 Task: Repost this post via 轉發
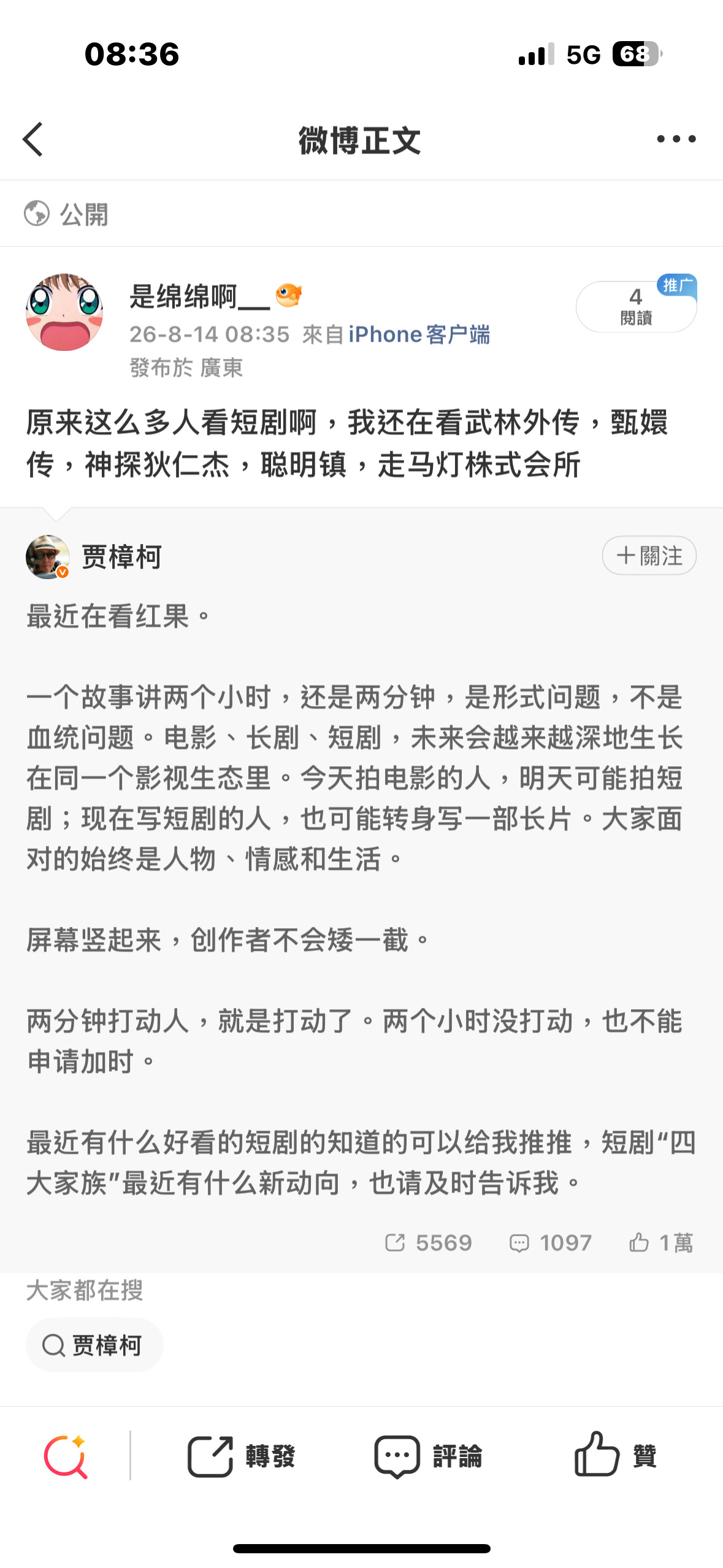click(x=241, y=1456)
